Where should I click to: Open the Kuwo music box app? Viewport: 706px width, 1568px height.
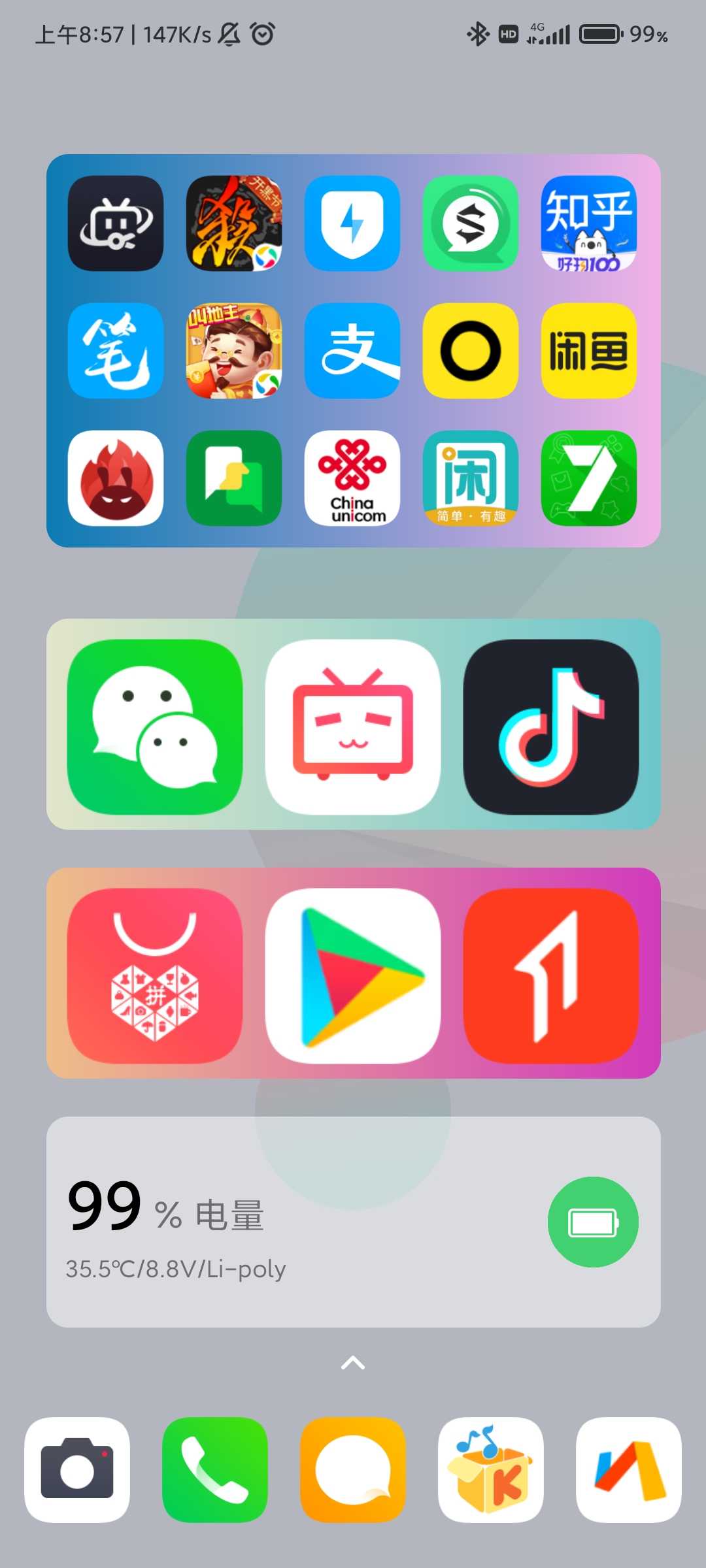click(491, 1470)
